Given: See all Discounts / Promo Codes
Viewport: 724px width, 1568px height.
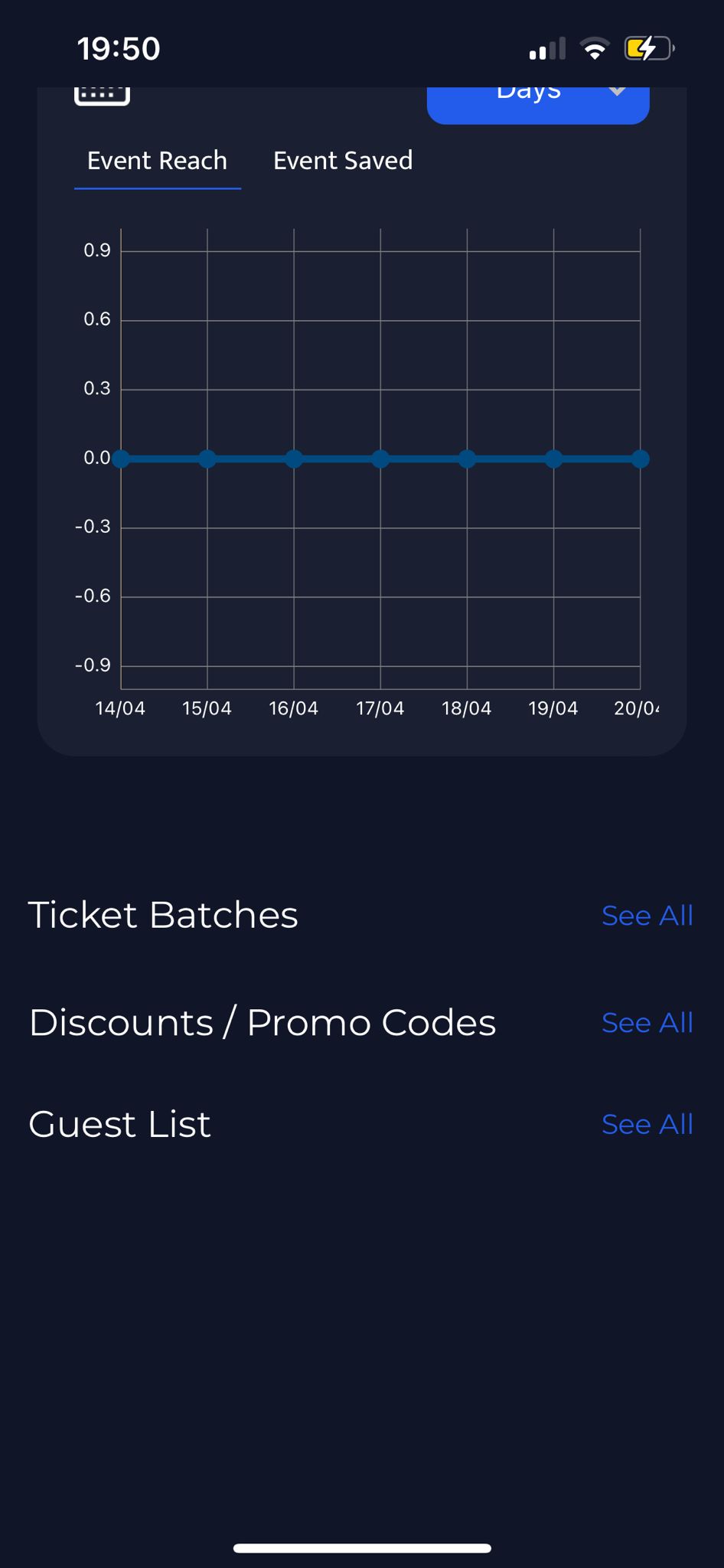Looking at the screenshot, I should pyautogui.click(x=647, y=1023).
